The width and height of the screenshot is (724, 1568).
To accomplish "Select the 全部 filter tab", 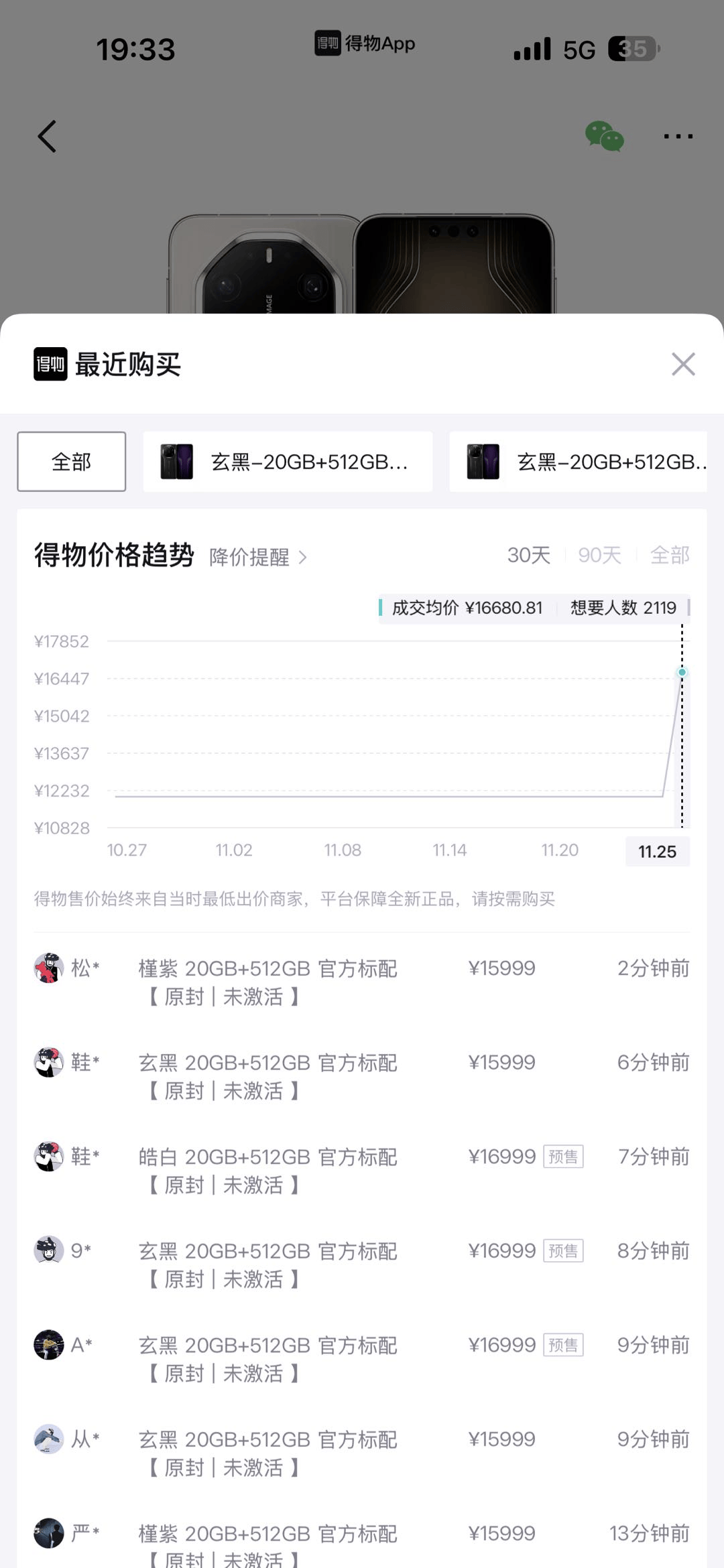I will pos(71,461).
